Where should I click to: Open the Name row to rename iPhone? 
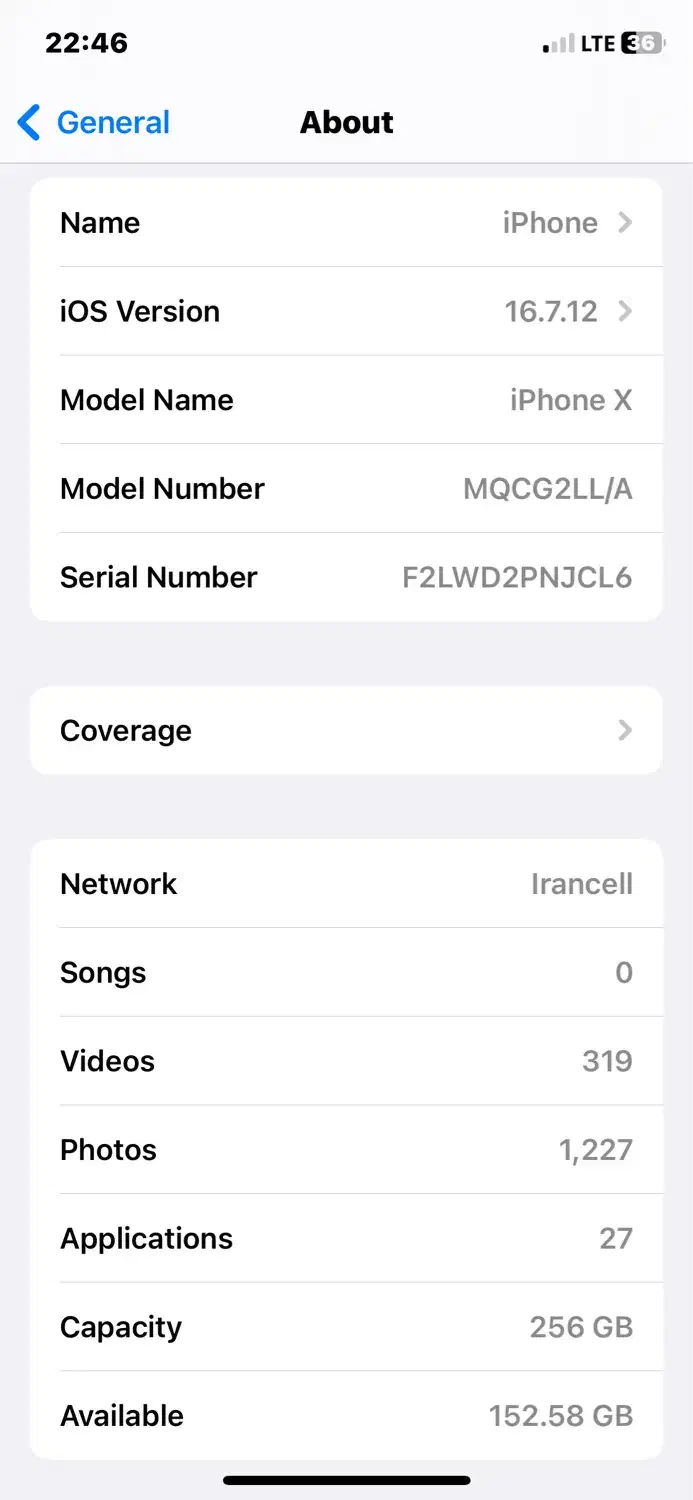pyautogui.click(x=346, y=223)
